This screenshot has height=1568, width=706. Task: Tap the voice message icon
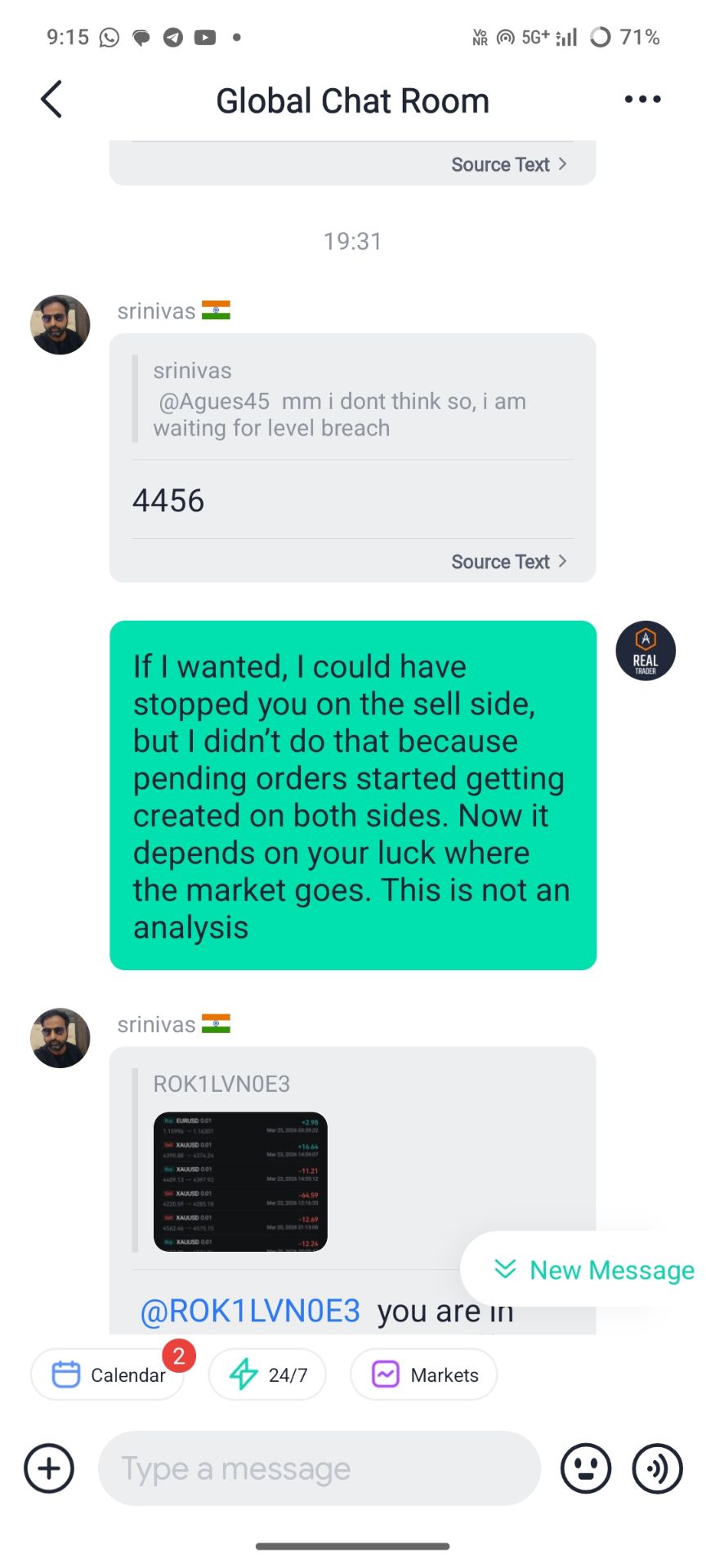click(657, 1468)
